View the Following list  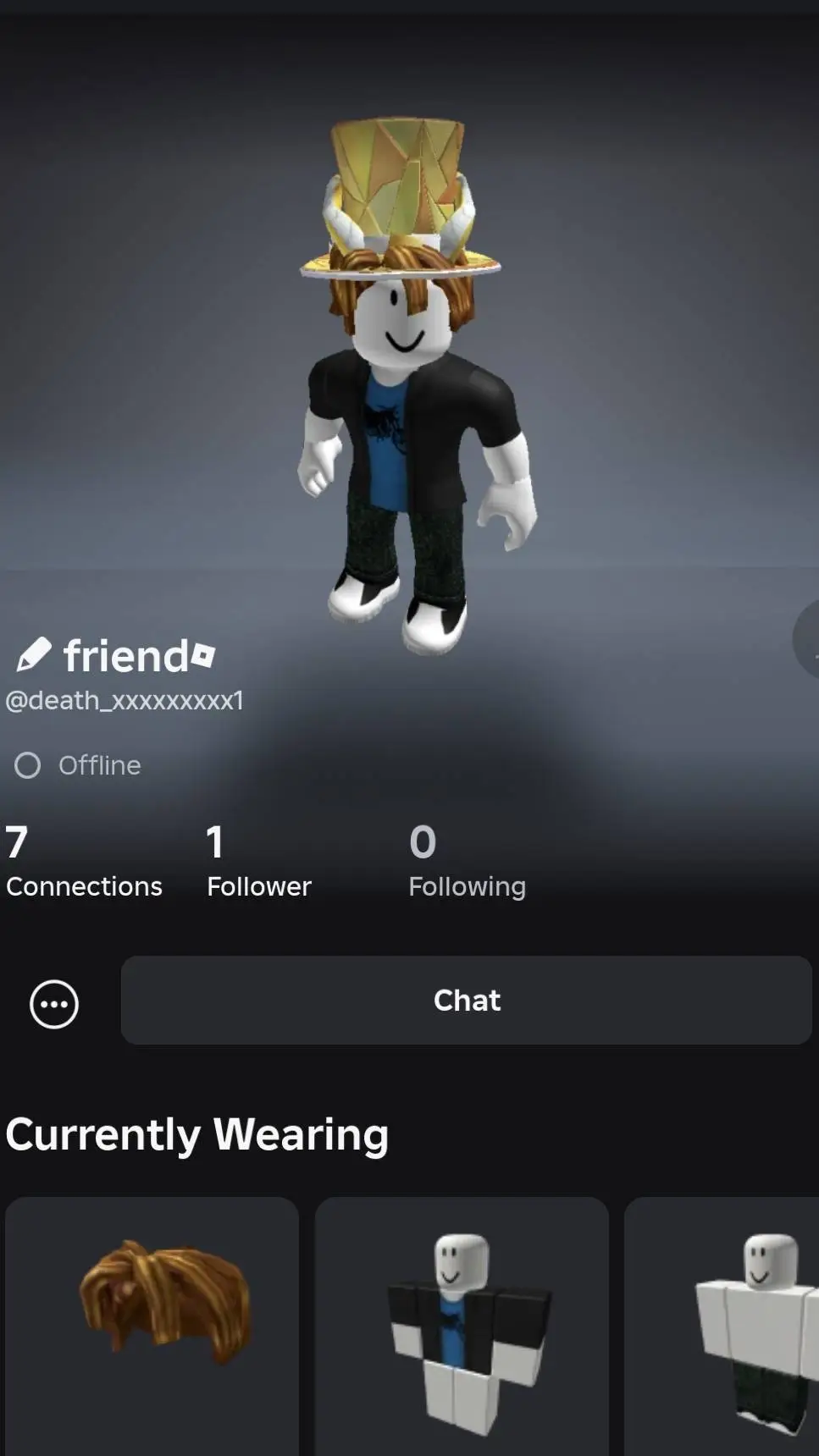click(x=467, y=862)
